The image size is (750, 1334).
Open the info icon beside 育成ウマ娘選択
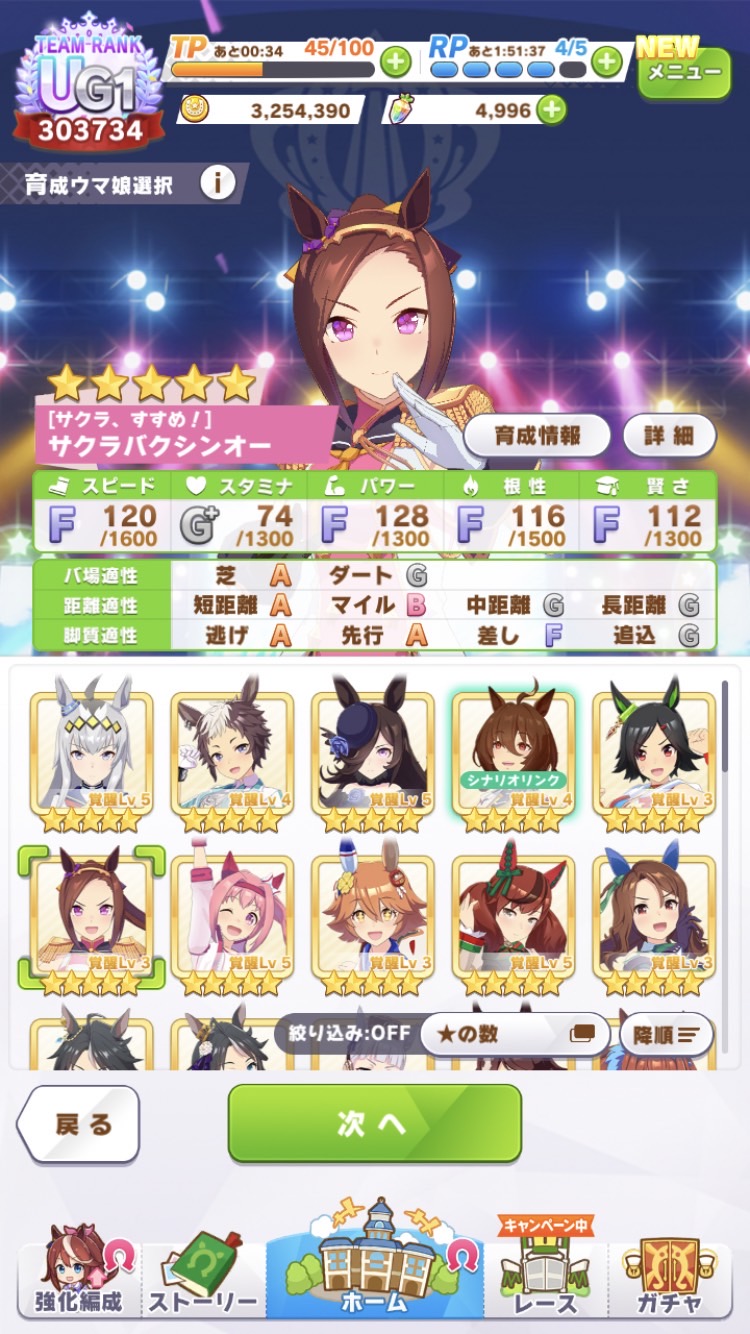[x=217, y=183]
